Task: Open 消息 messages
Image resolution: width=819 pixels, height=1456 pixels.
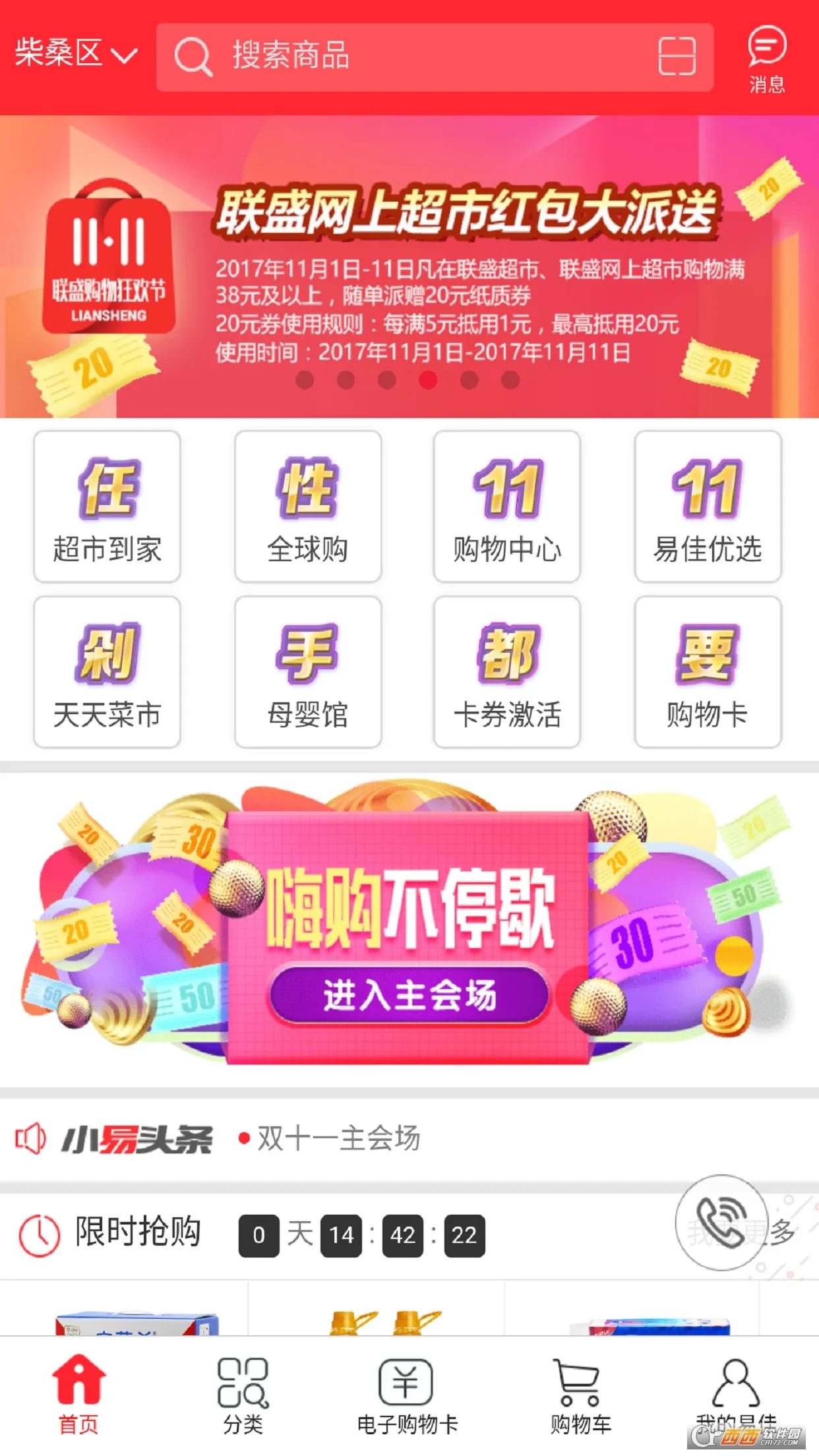Action: click(x=766, y=59)
